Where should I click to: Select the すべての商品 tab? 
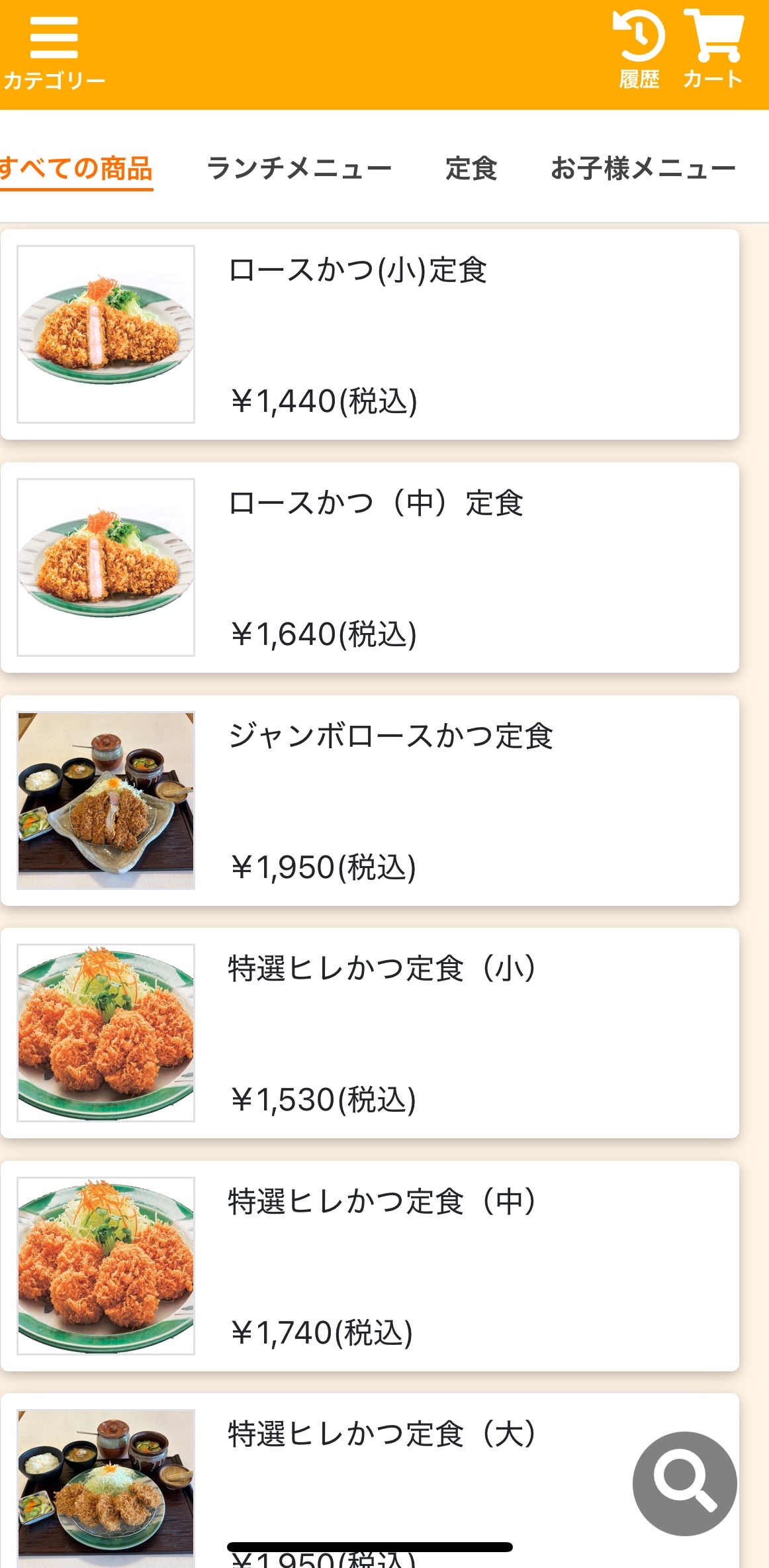[x=76, y=168]
